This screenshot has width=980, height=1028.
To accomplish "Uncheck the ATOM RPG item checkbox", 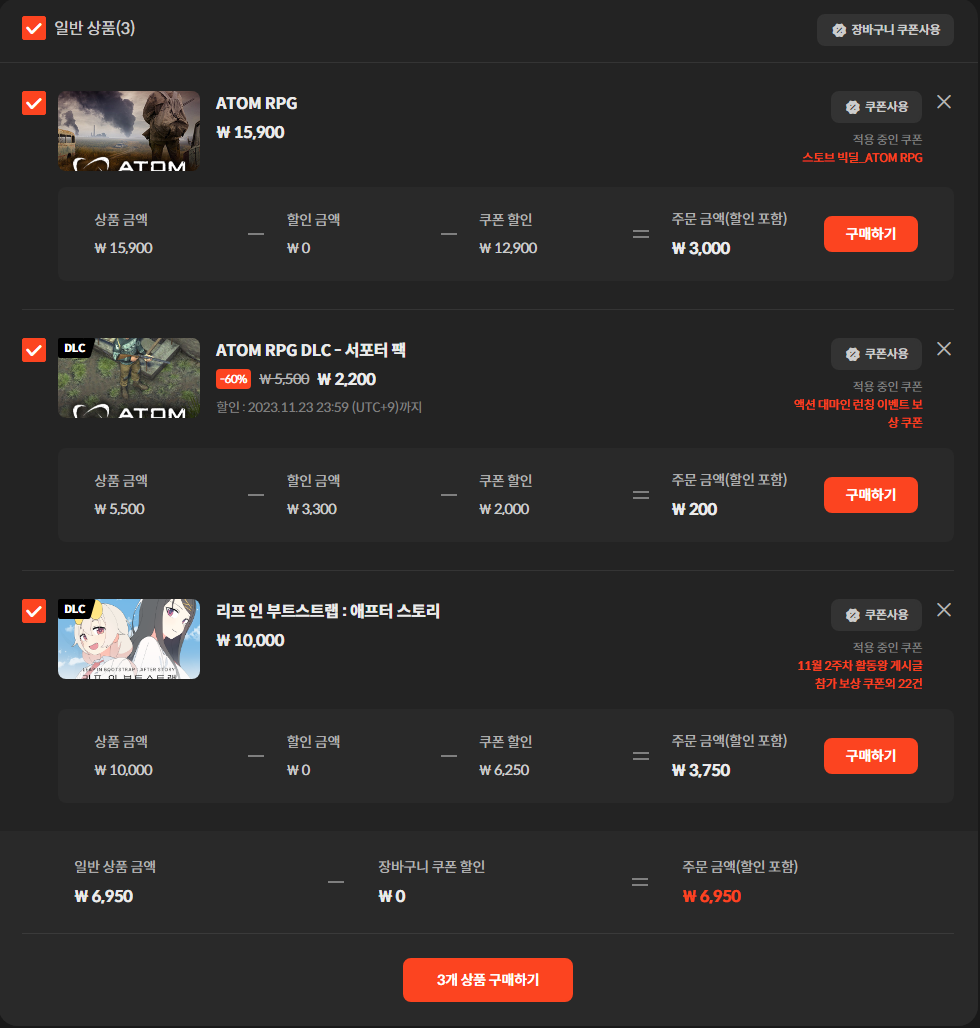I will 34,103.
